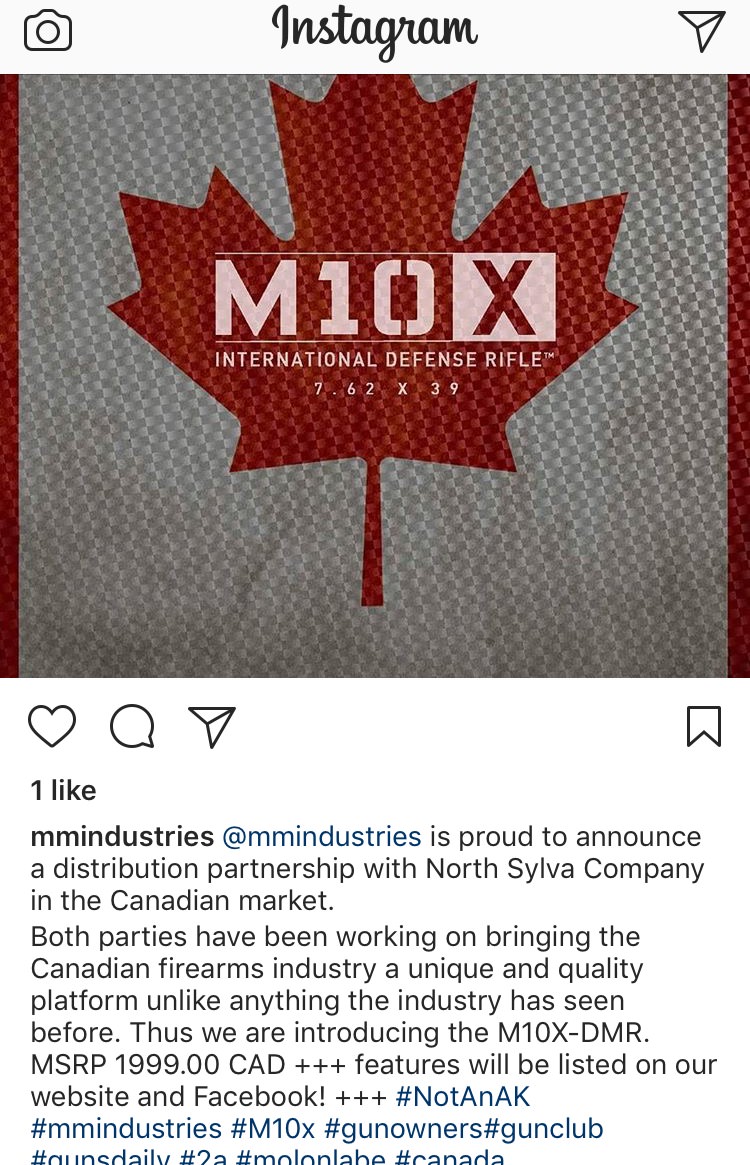Open the #NotAnAK hashtag
Screen dimensions: 750x1165
462,1096
